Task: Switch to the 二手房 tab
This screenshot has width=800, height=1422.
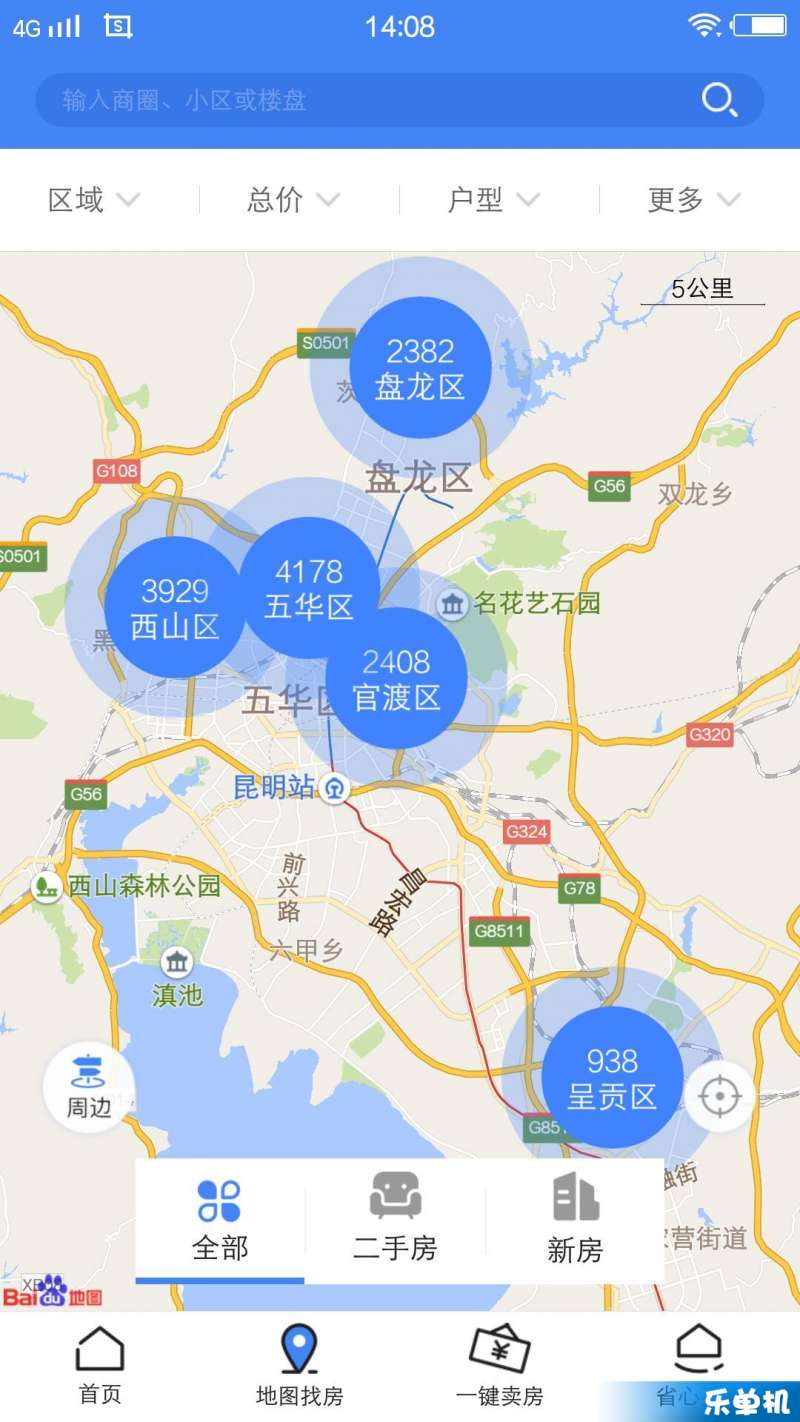Action: pos(395,1220)
